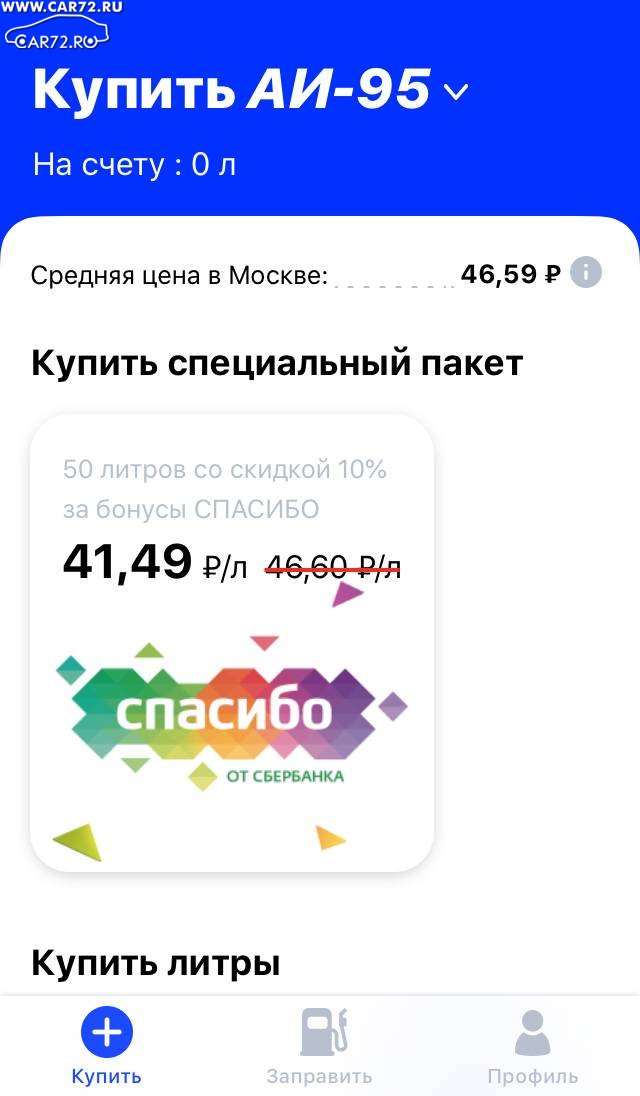Open the СПАСИБО 50 litres discount package
Image resolution: width=640 pixels, height=1096 pixels.
(232, 642)
